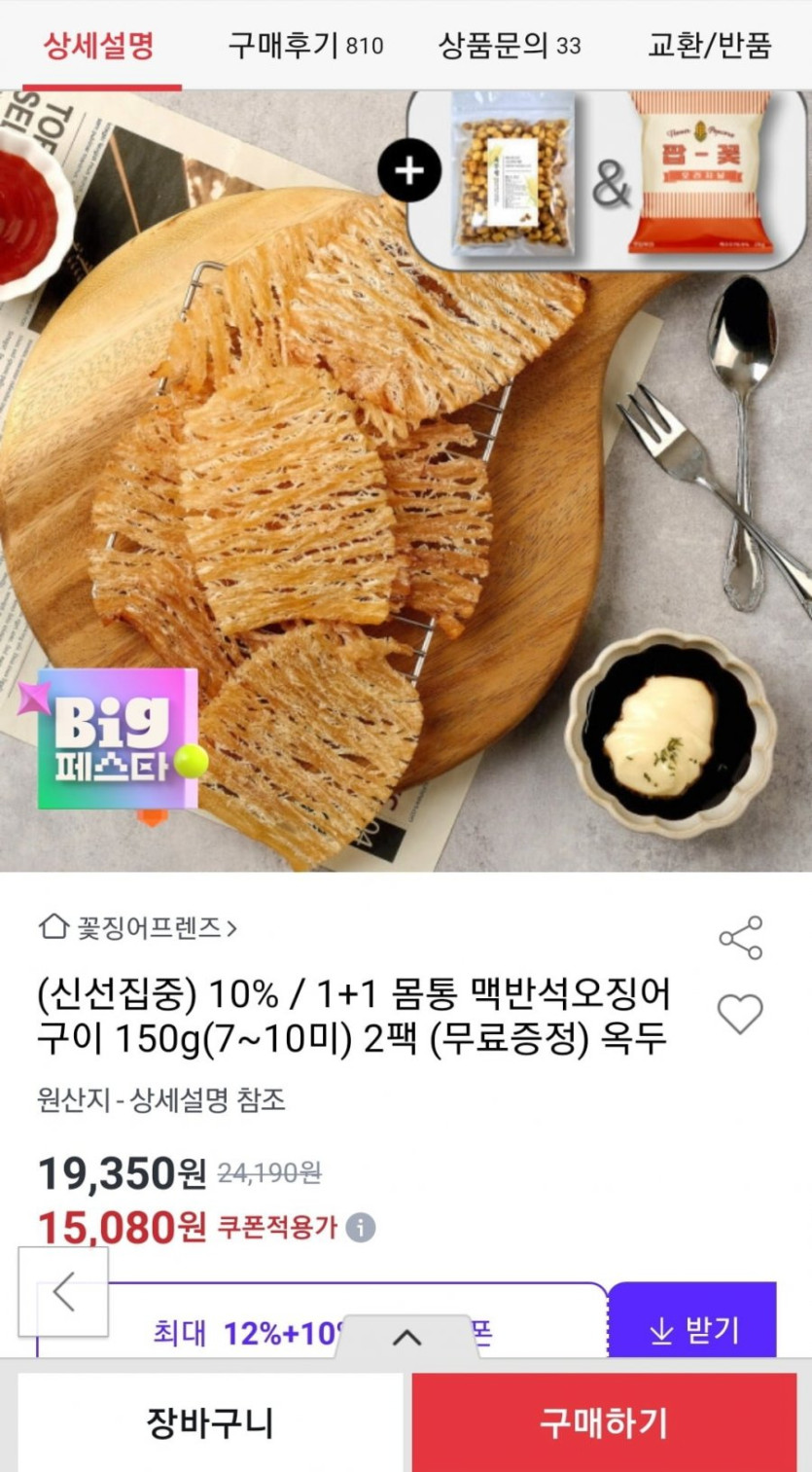This screenshot has width=812, height=1472.
Task: Open the 상품문의 tab
Action: tap(510, 46)
